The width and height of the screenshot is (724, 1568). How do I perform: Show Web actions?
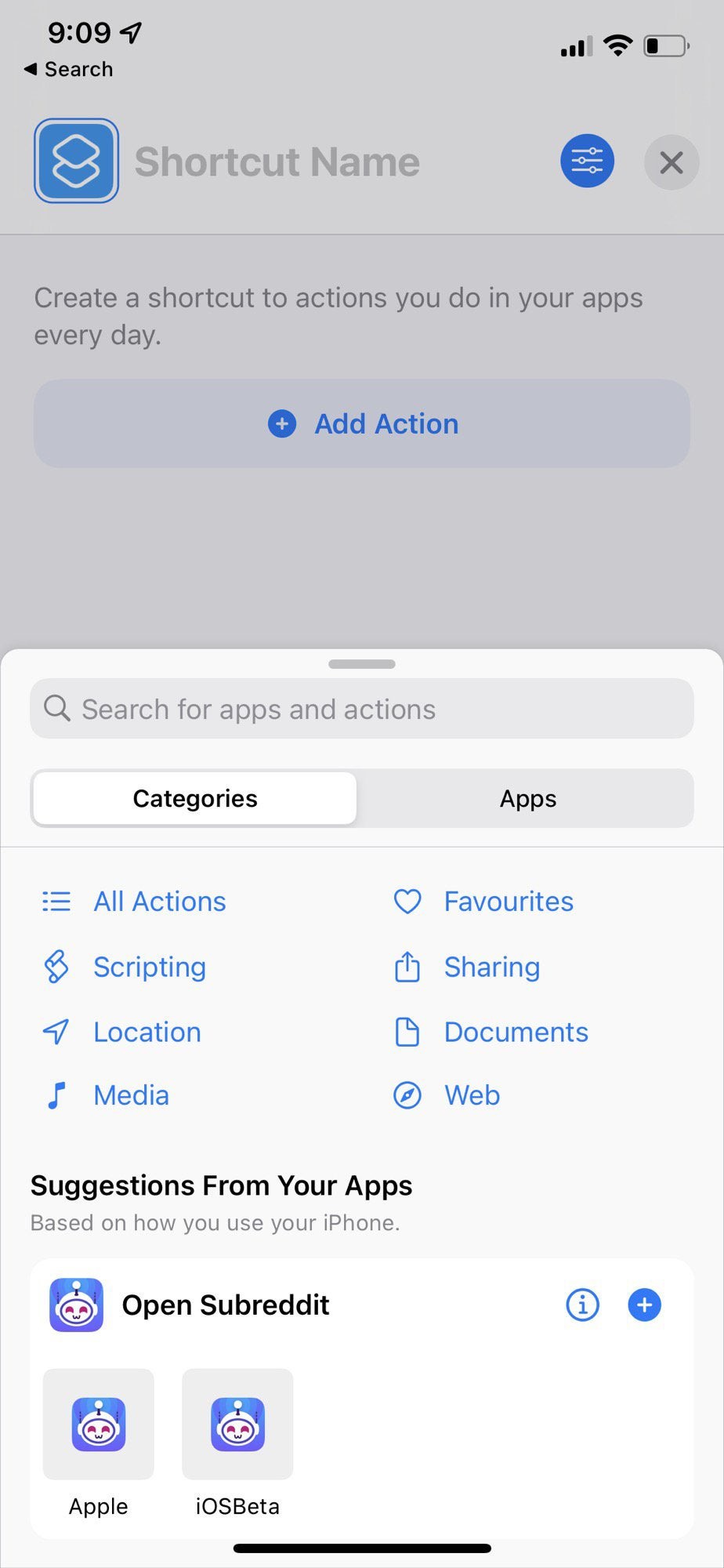click(x=472, y=1095)
